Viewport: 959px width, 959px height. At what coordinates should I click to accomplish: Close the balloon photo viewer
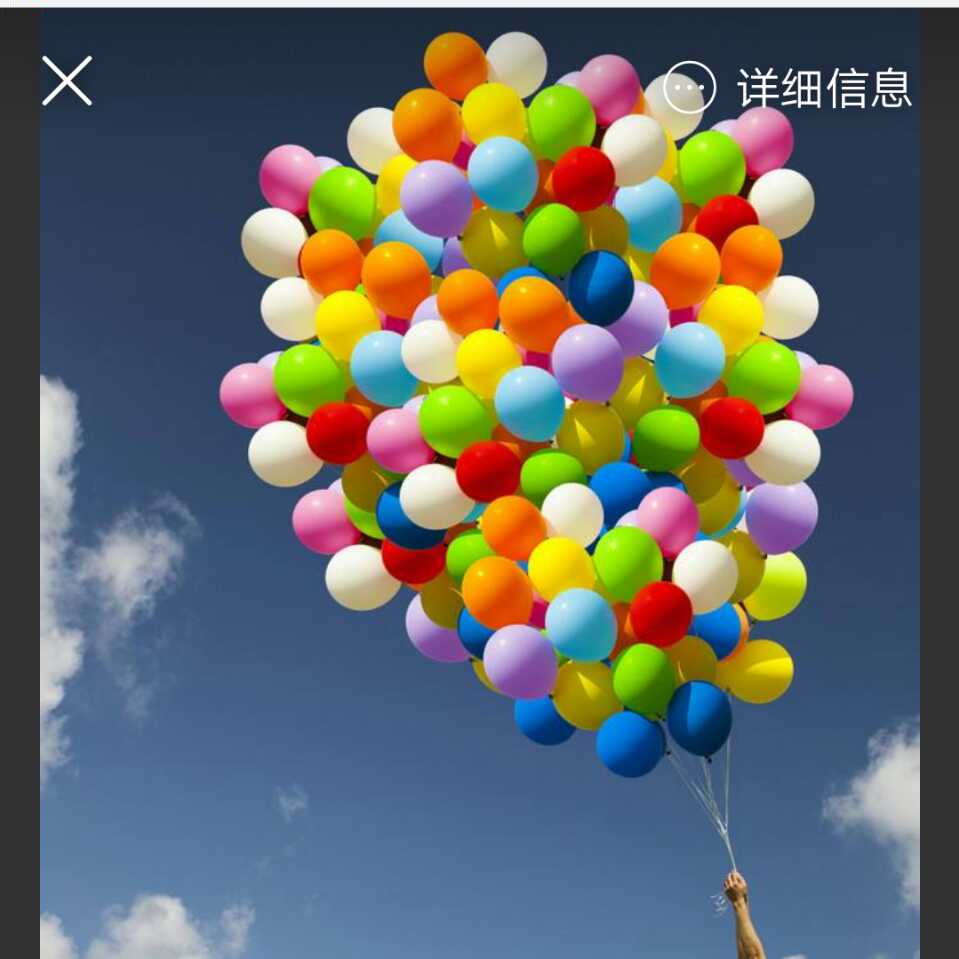tap(67, 81)
